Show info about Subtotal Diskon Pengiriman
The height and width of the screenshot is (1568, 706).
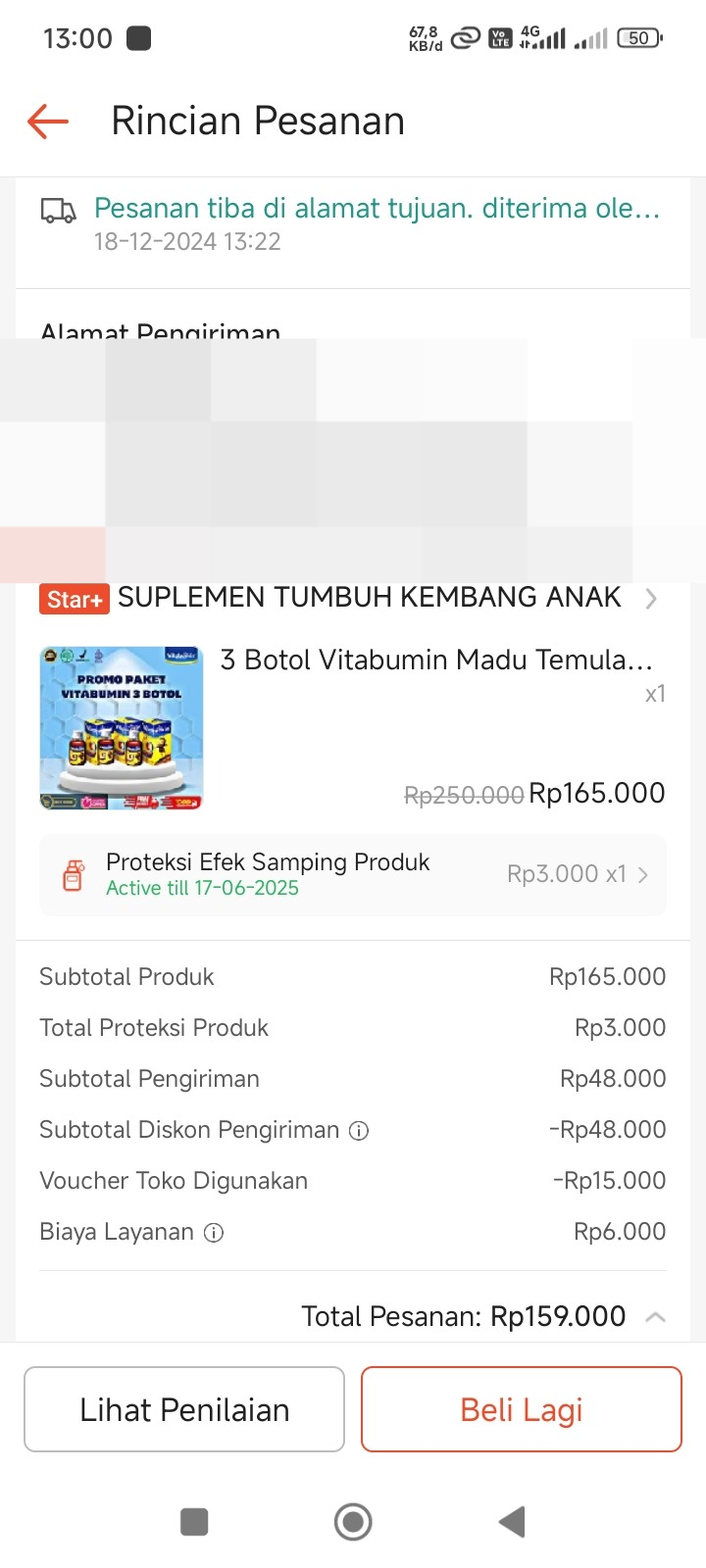[360, 1131]
